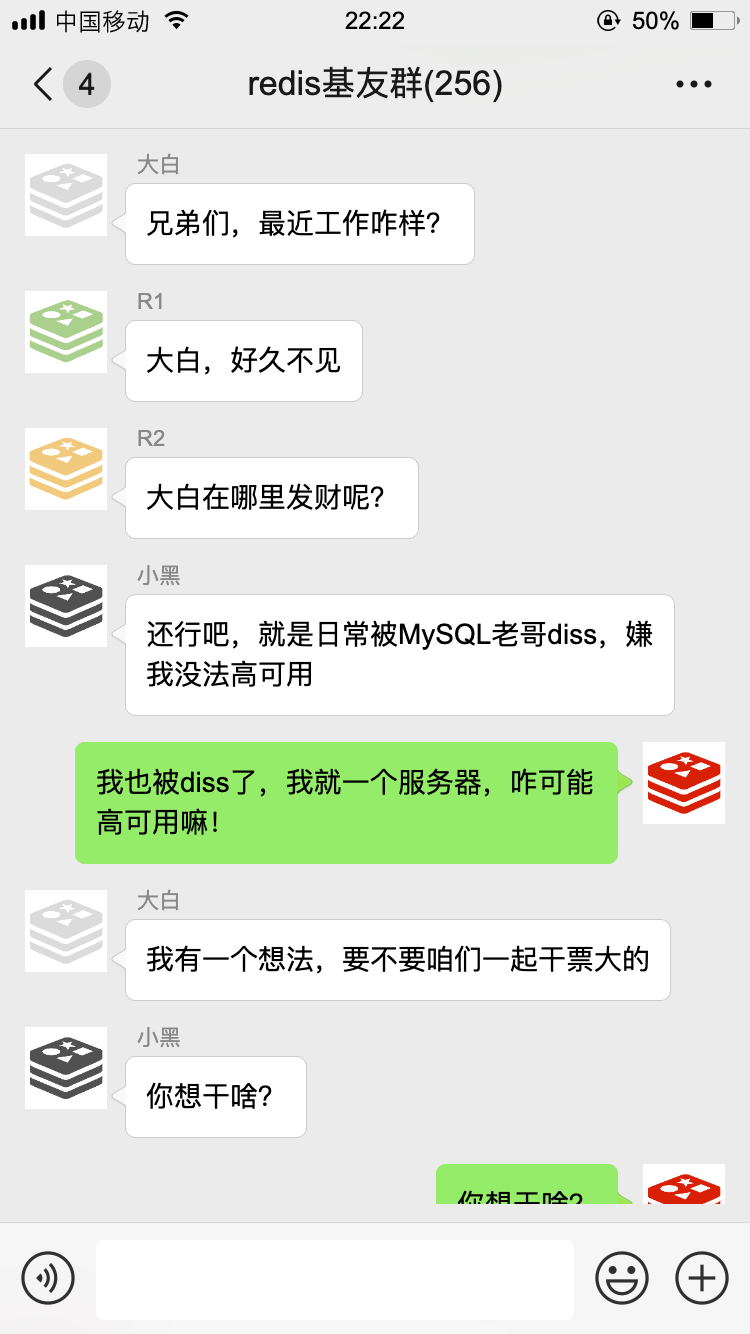Screen dimensions: 750x1334
Task: Tap 小黑's avatar beside 还行吧 message
Action: pos(66,606)
